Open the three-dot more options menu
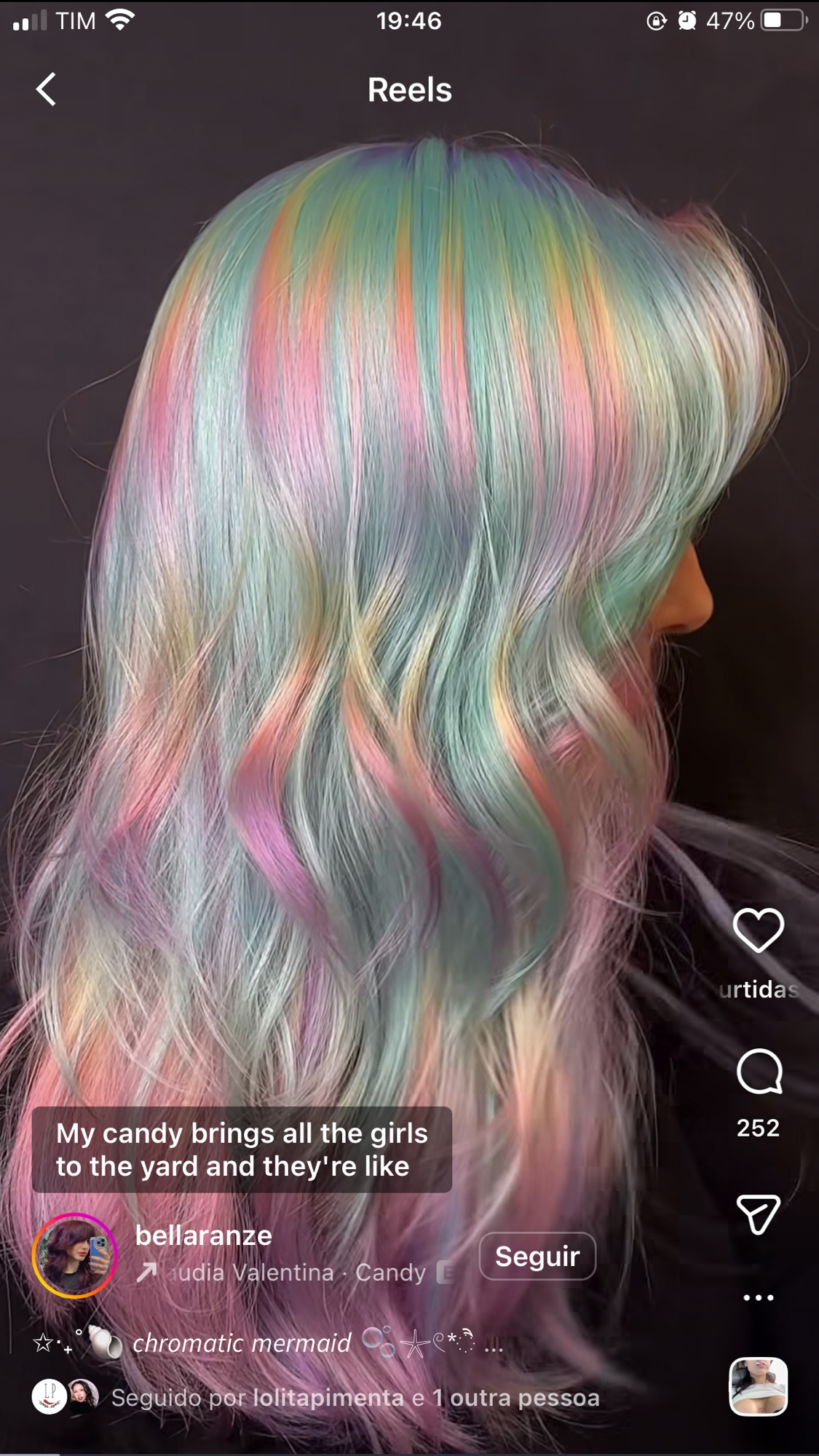Screen dimensions: 819x1456 click(758, 1297)
